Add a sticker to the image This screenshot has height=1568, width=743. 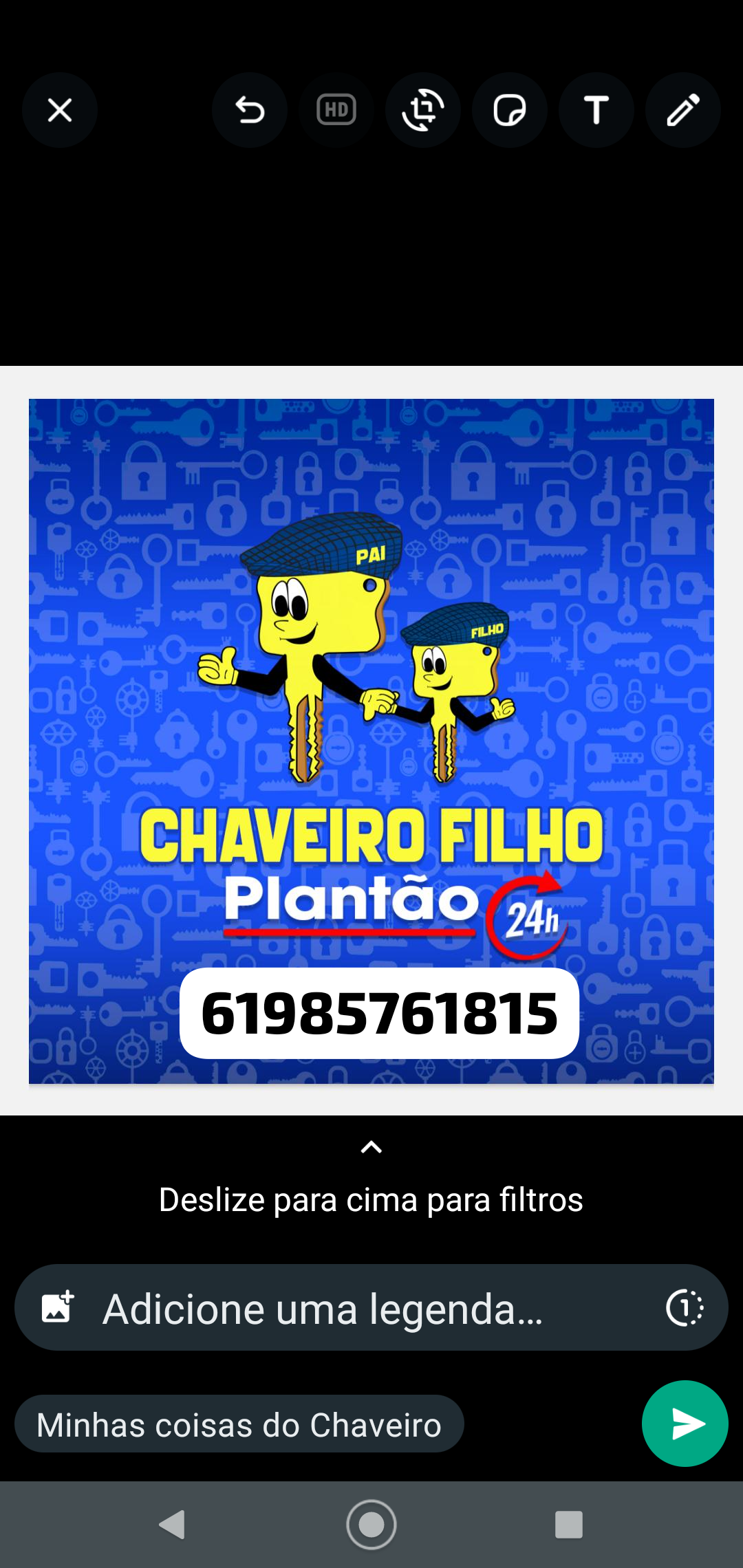[x=510, y=110]
